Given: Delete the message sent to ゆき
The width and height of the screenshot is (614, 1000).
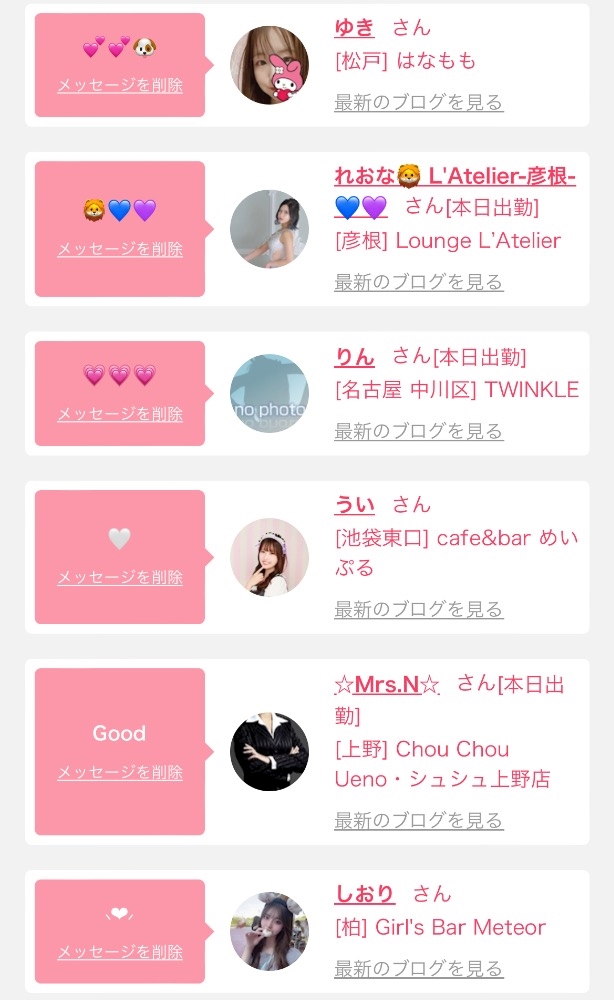Looking at the screenshot, I should tap(120, 86).
